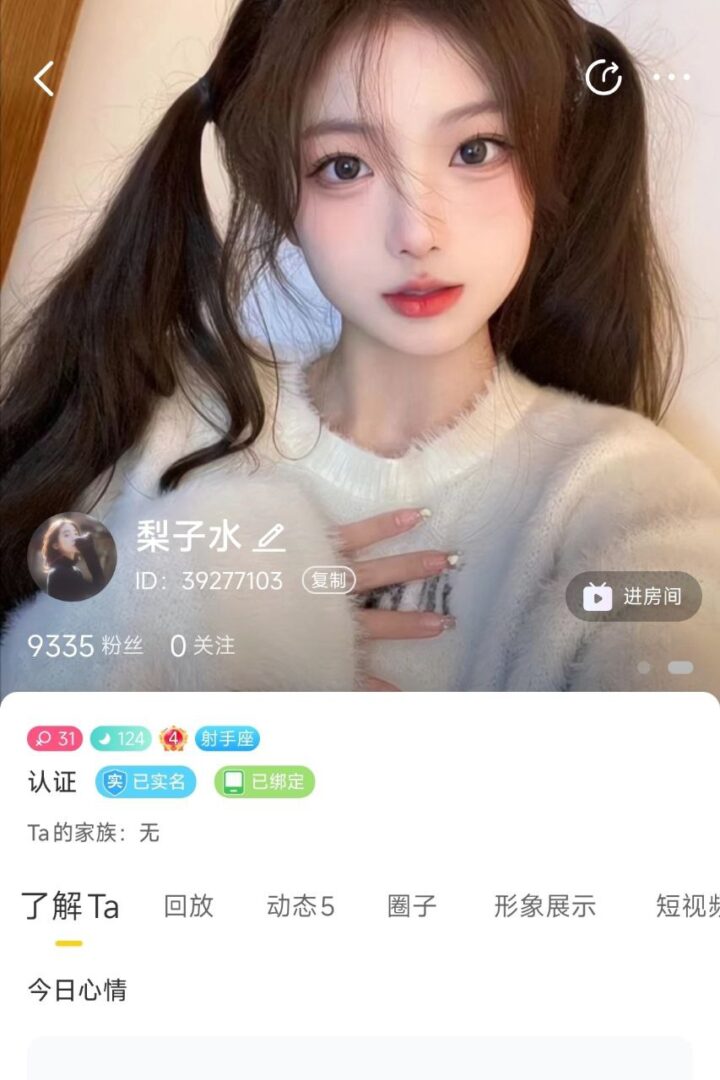Go back using the top-left arrow
The image size is (720, 1080).
point(44,78)
